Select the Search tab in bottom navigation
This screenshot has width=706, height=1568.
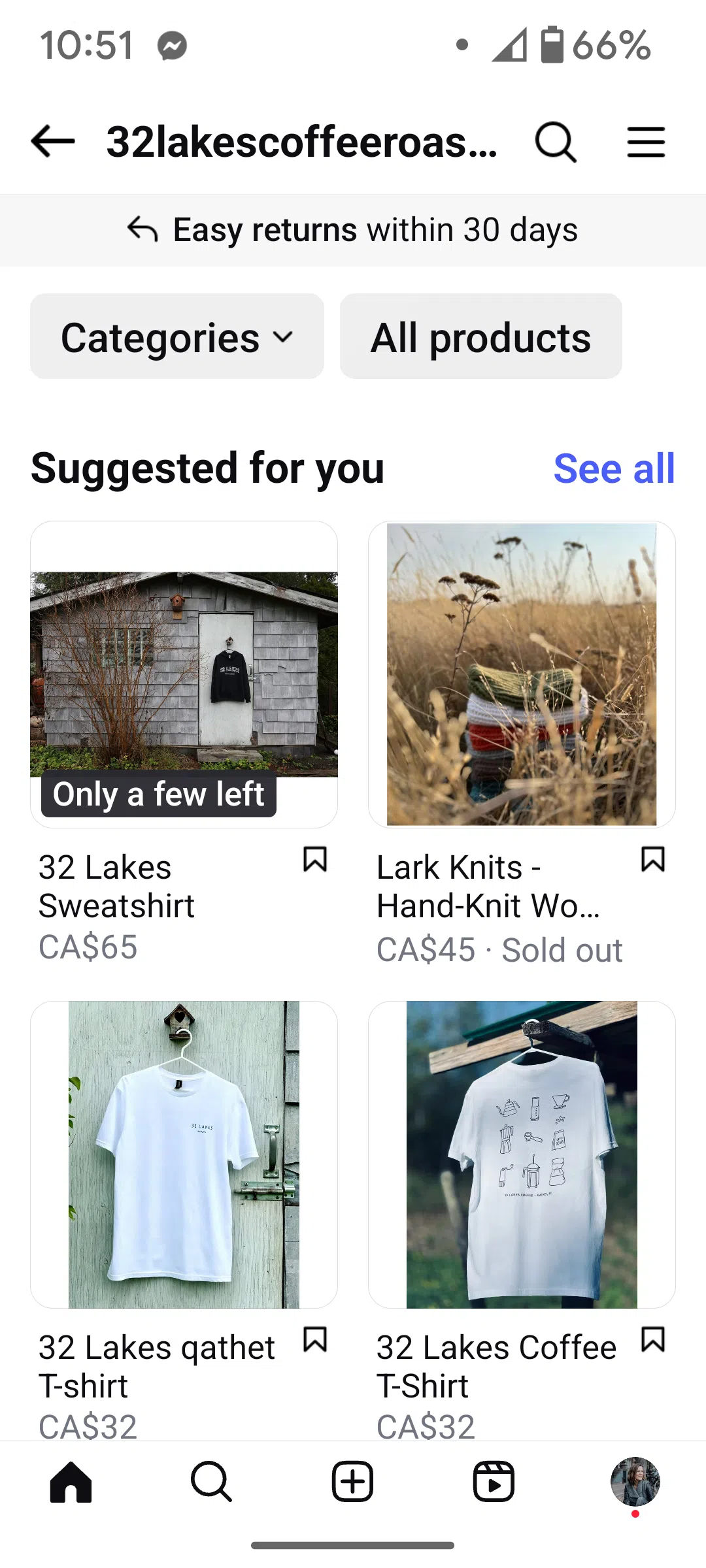click(211, 1482)
